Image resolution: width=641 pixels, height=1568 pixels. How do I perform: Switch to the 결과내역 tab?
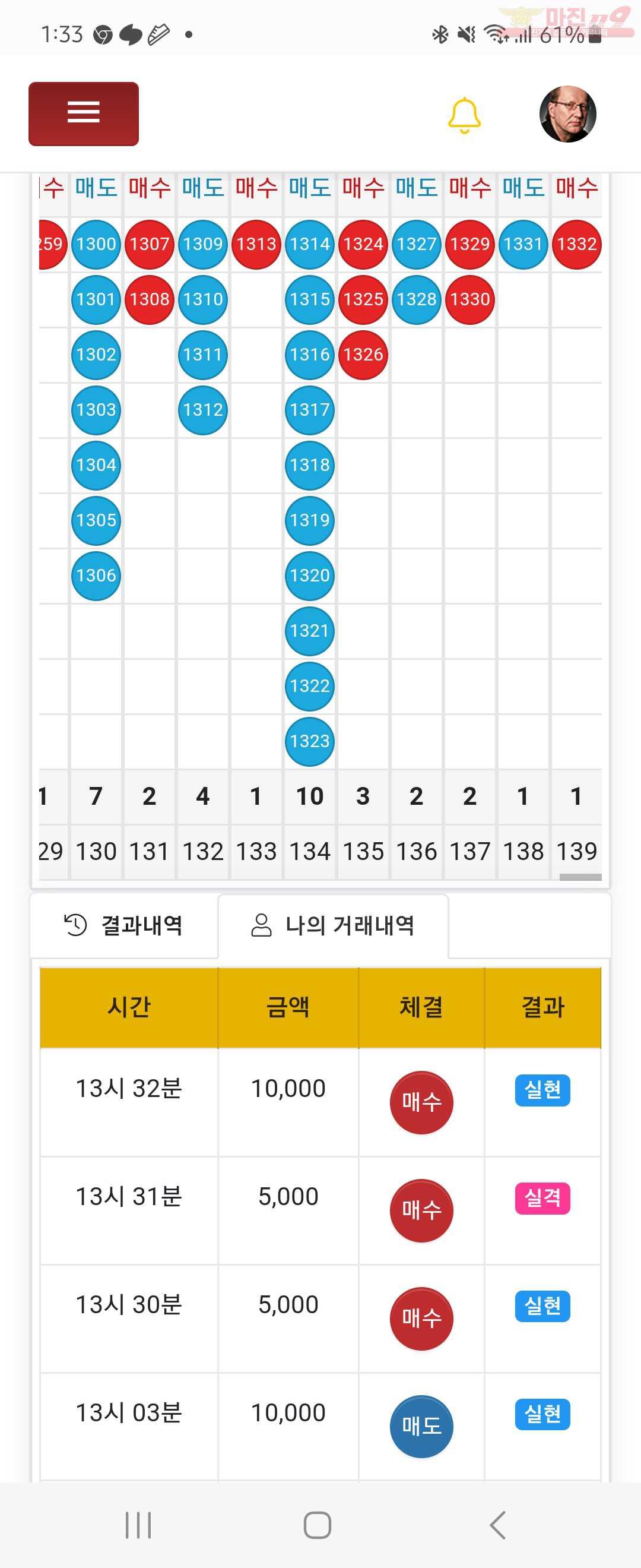coord(124,925)
